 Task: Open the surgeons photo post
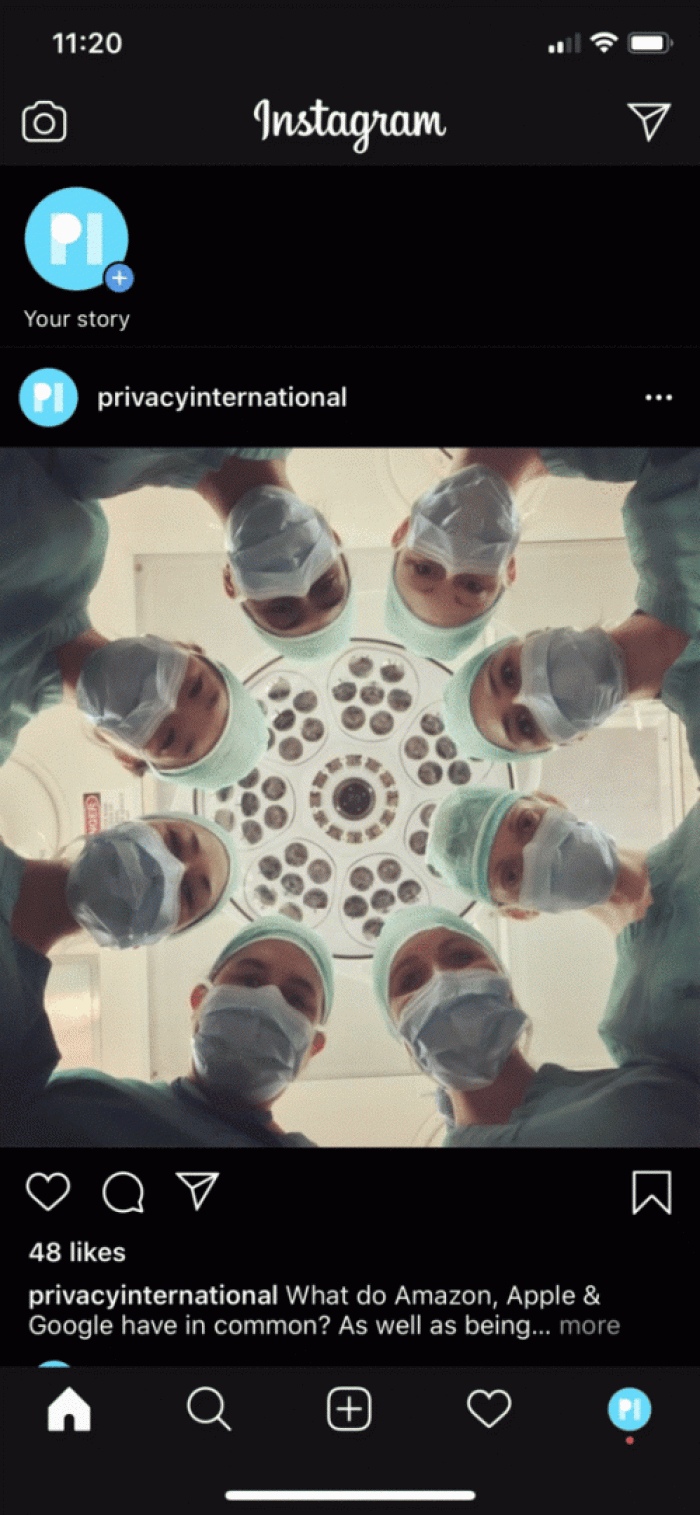[350, 797]
